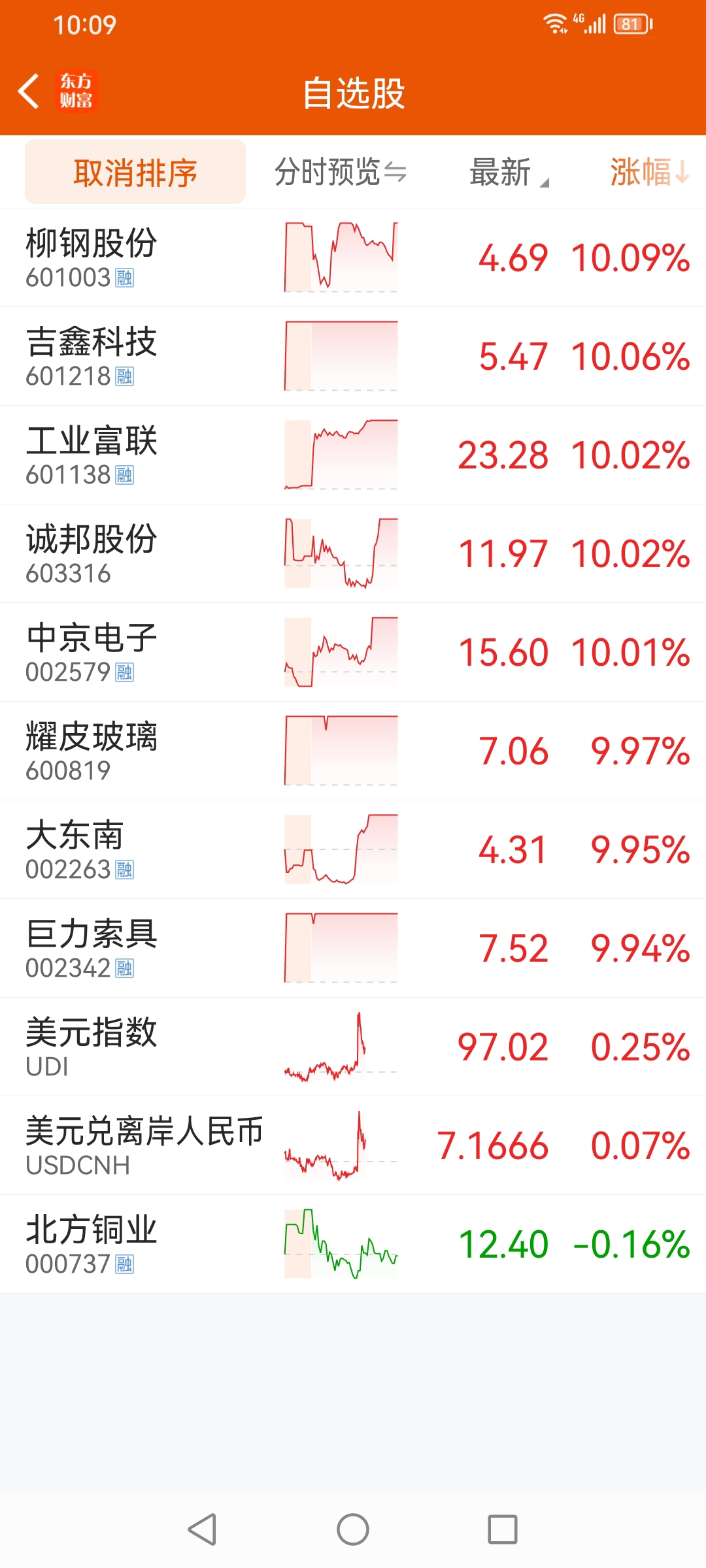Open the 北方铜业 stock row
This screenshot has height=1568, width=706.
[353, 1244]
